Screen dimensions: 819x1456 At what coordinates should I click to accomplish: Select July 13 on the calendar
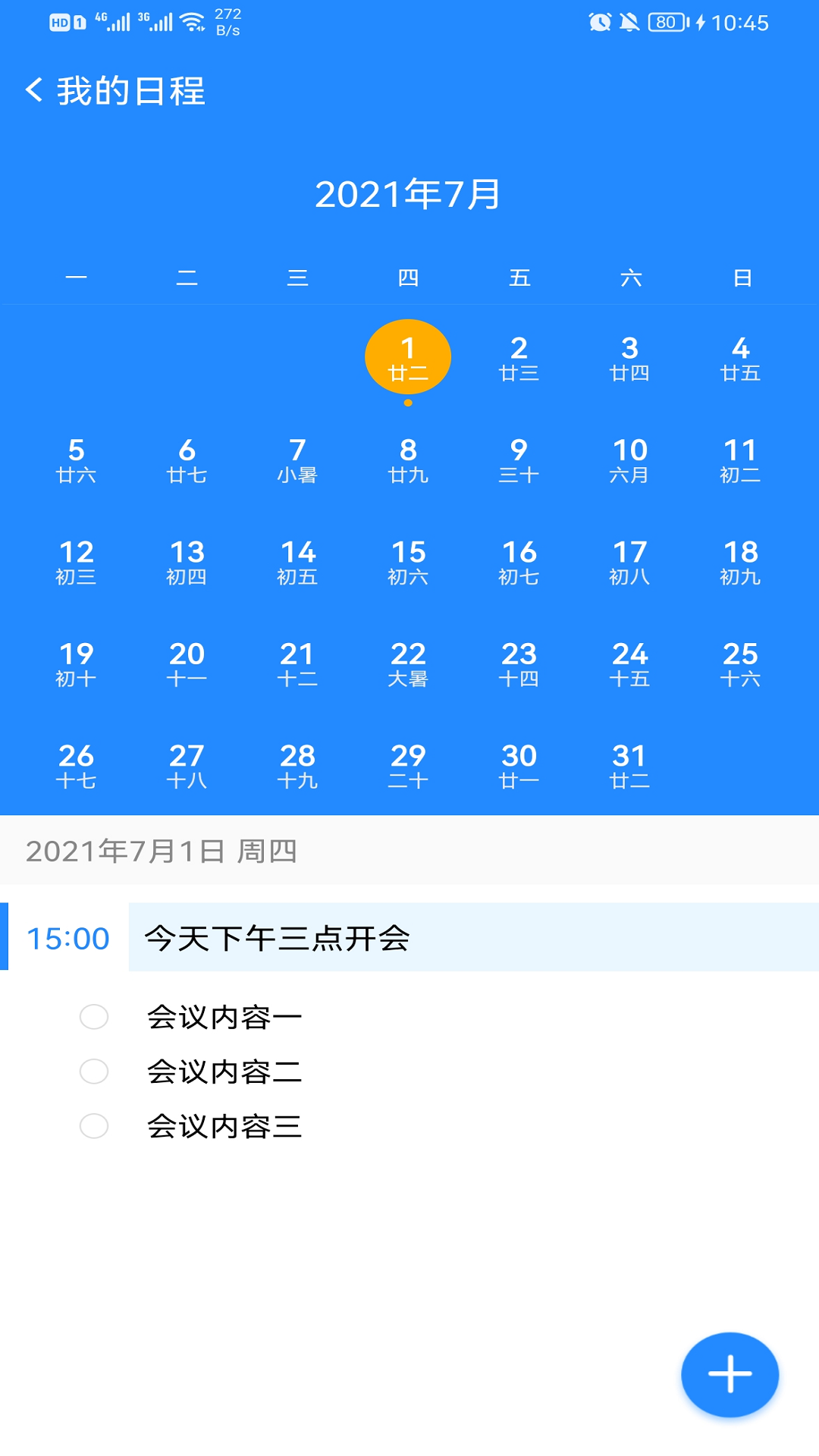click(x=187, y=562)
